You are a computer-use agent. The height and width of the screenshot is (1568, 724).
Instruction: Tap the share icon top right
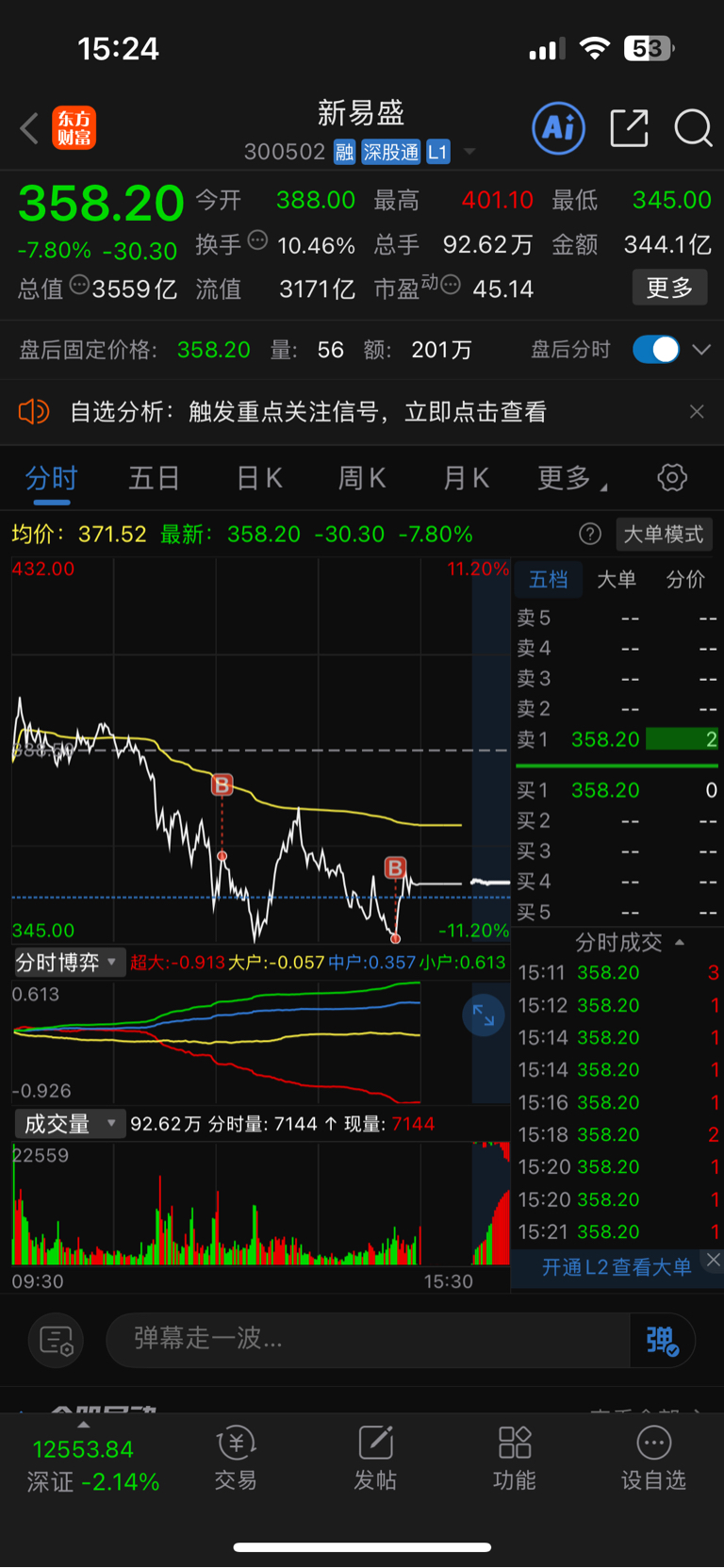coord(628,127)
